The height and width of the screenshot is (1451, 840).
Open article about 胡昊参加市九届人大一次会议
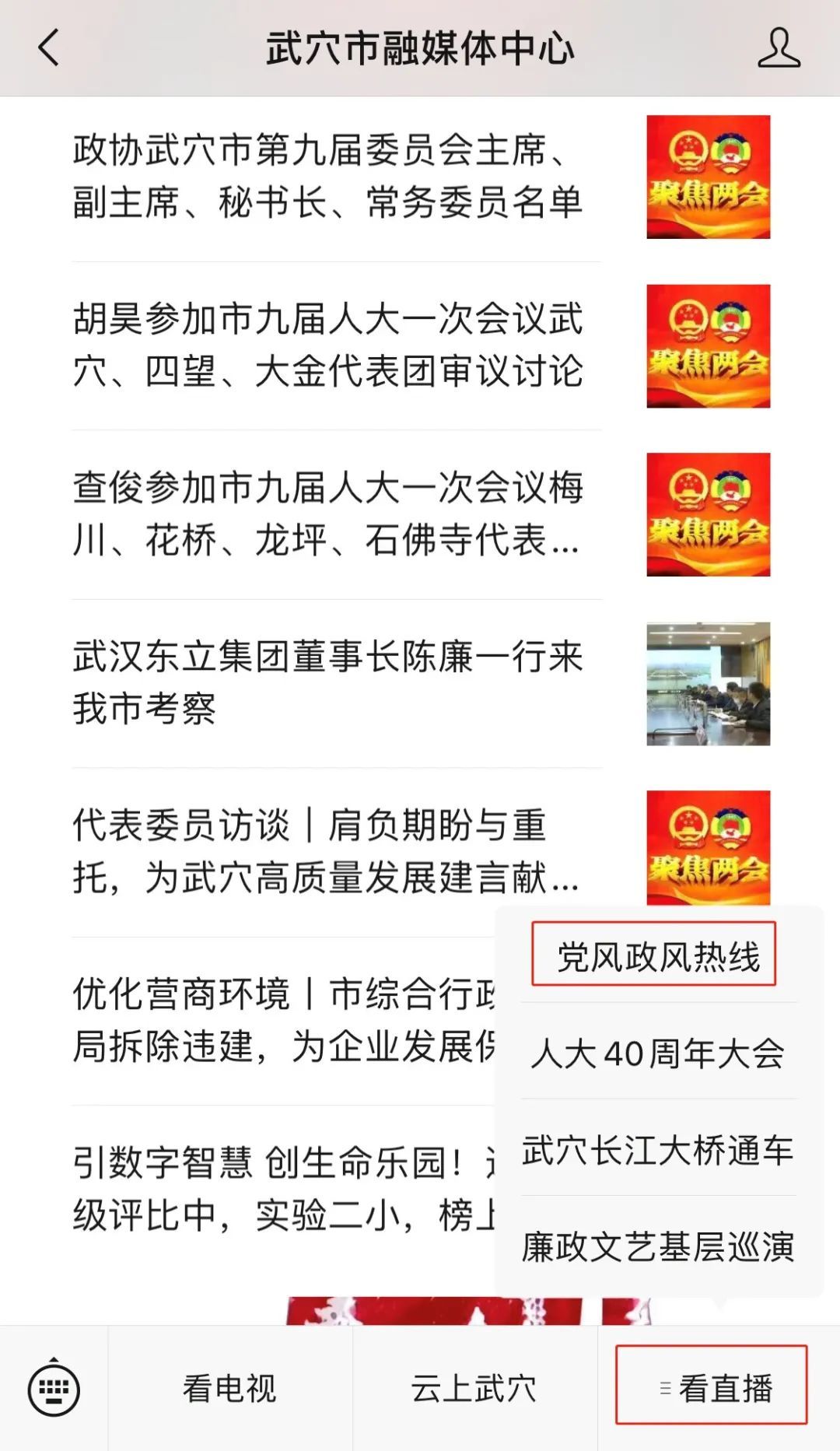[328, 345]
